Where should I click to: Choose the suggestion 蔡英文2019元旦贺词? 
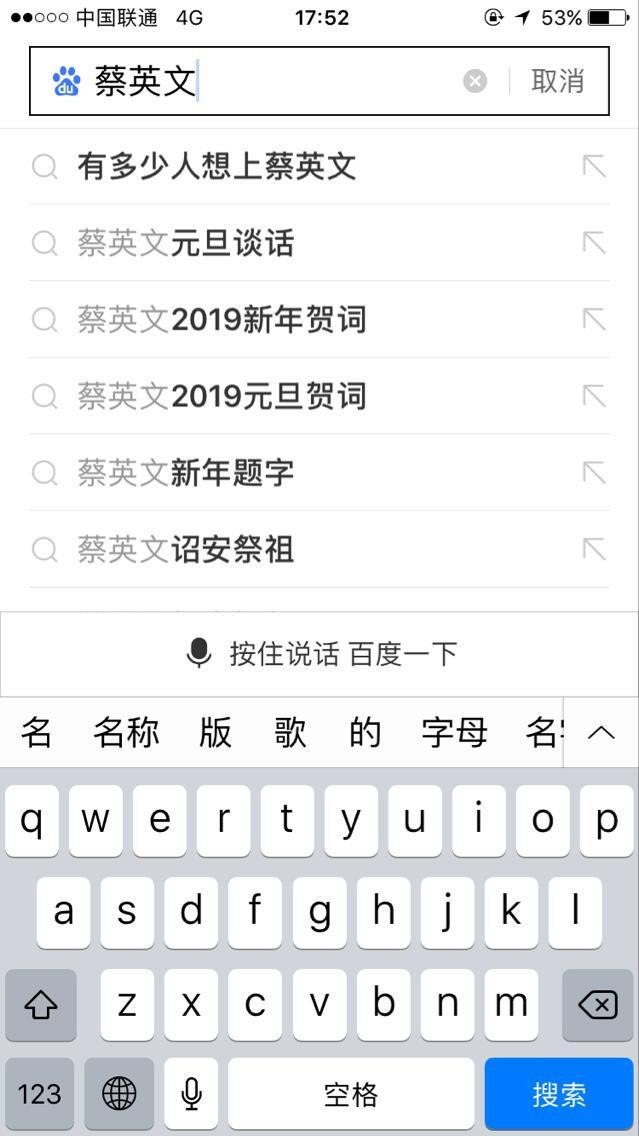click(222, 396)
